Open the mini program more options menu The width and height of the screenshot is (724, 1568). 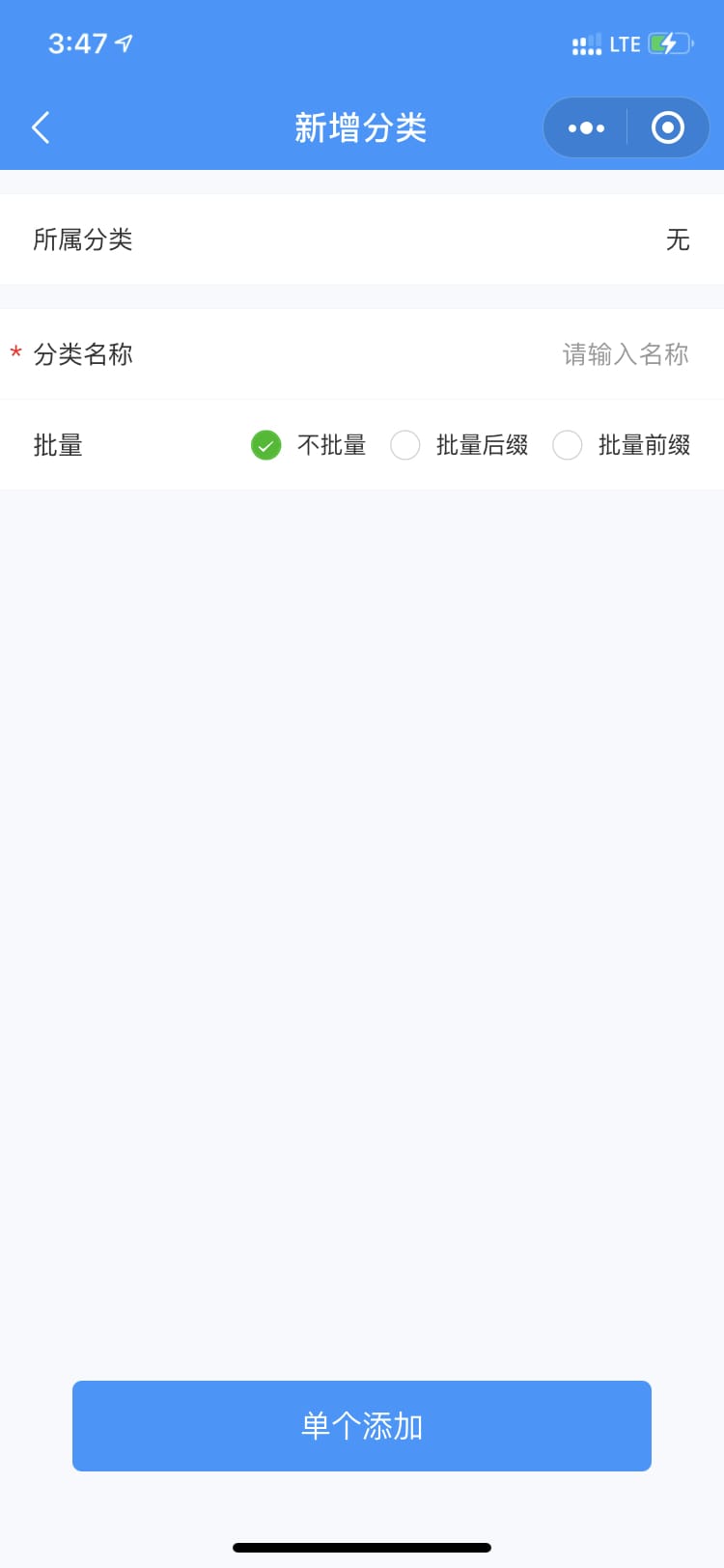click(x=586, y=127)
